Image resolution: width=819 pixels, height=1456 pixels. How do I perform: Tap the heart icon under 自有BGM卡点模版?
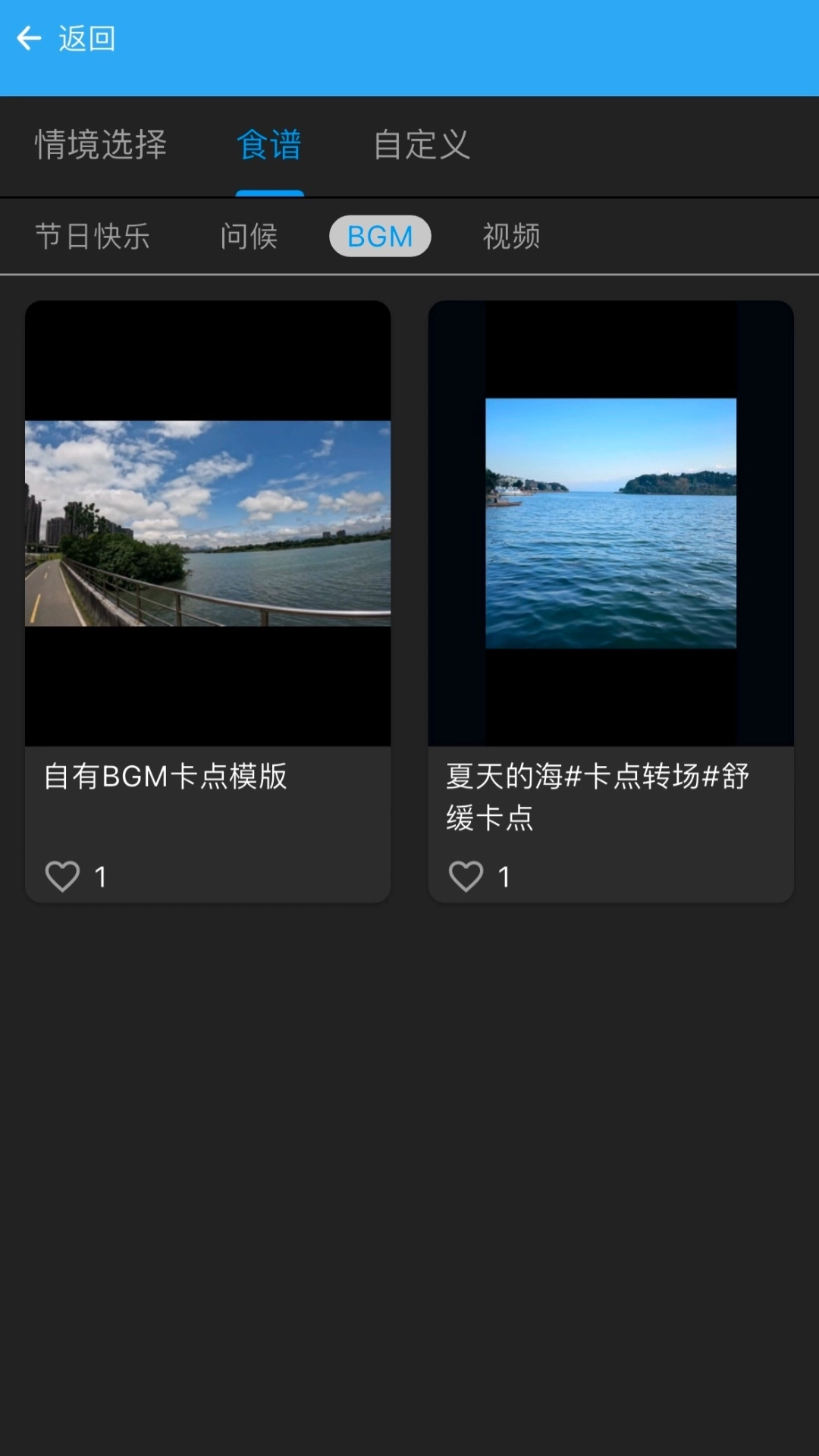click(64, 877)
